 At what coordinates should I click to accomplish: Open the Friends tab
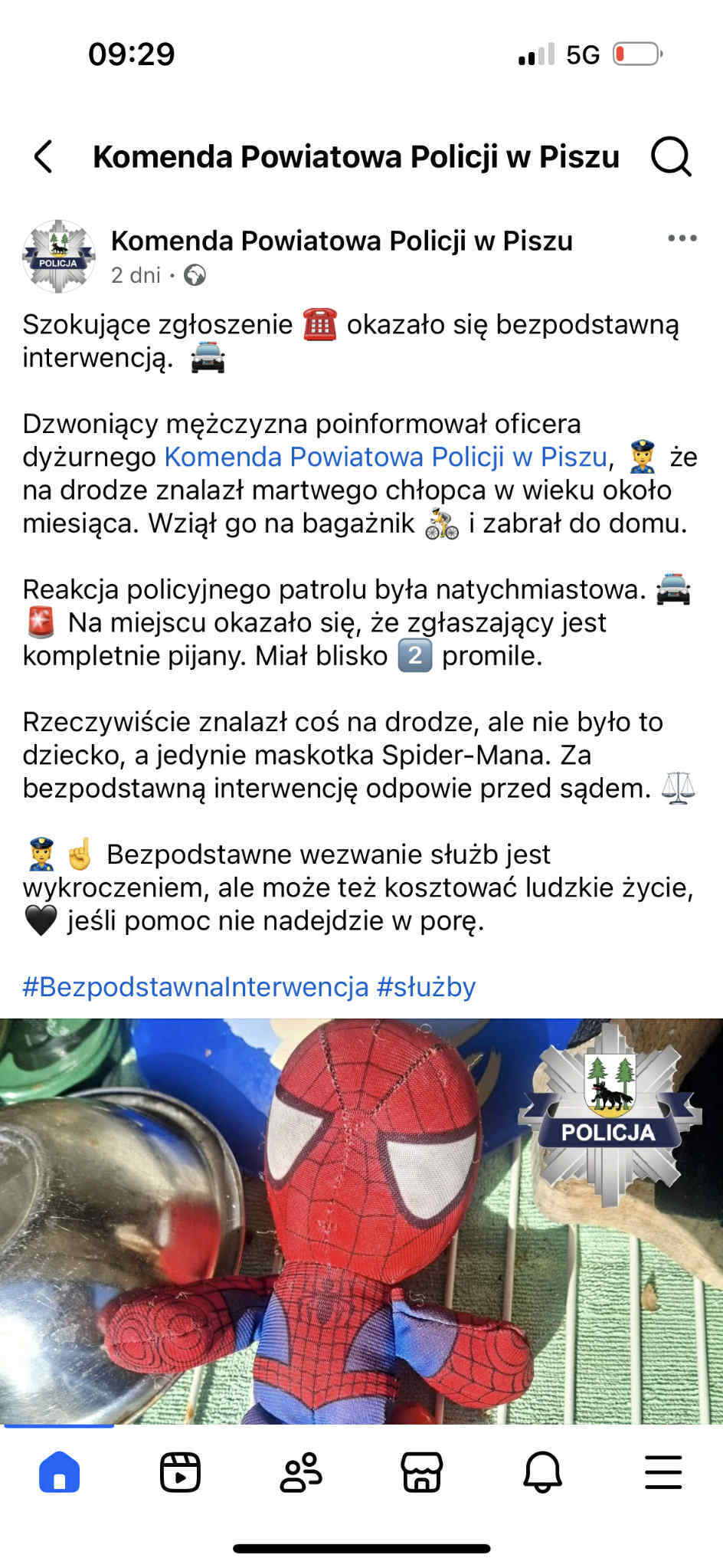[301, 1471]
